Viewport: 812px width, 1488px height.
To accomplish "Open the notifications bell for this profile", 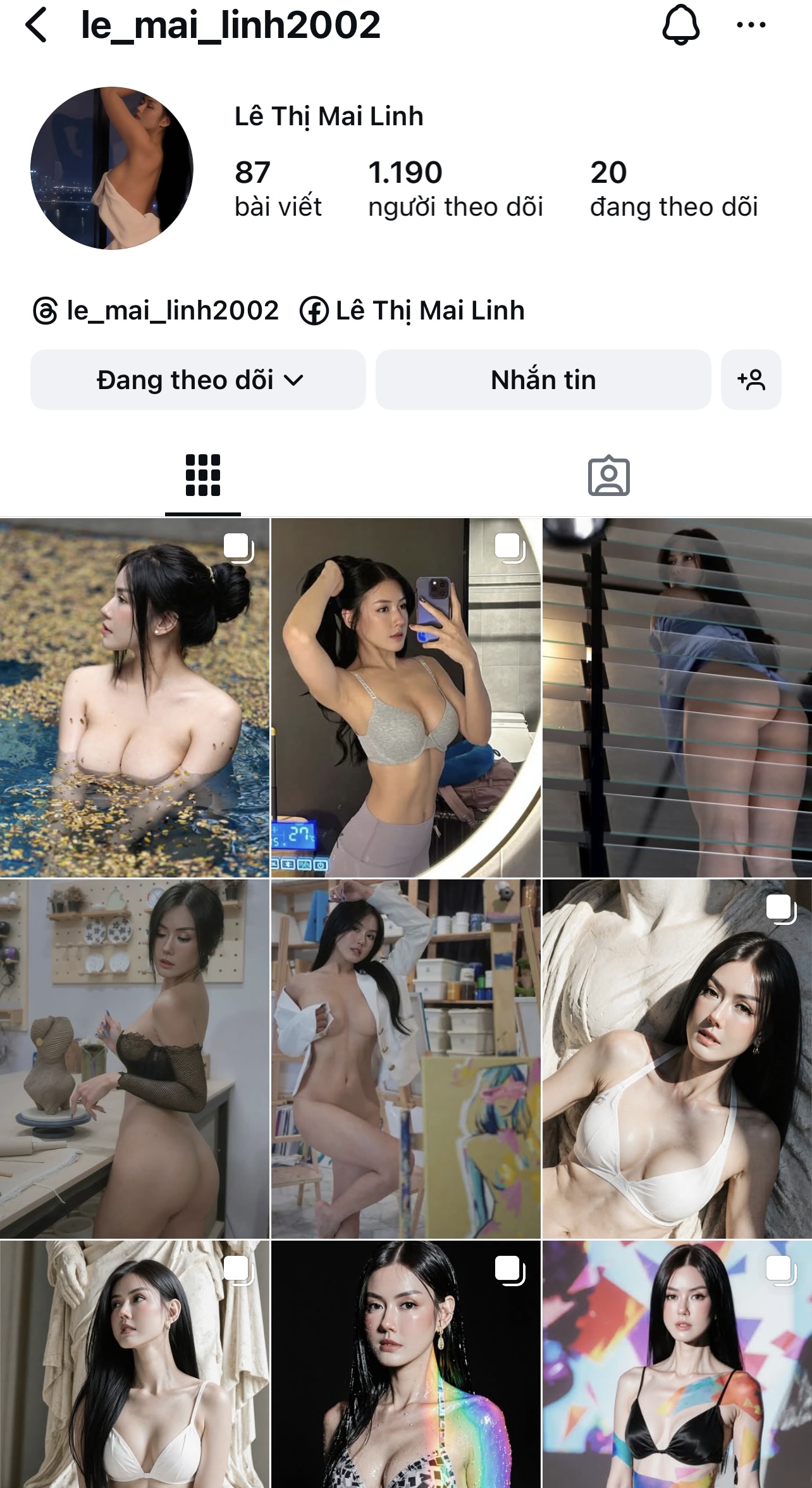I will point(680,25).
